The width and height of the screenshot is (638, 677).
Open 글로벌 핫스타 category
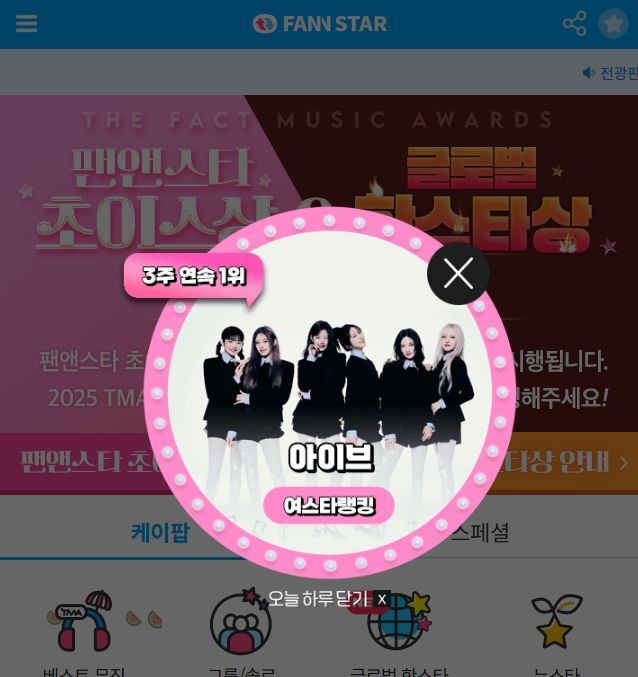coord(398,630)
